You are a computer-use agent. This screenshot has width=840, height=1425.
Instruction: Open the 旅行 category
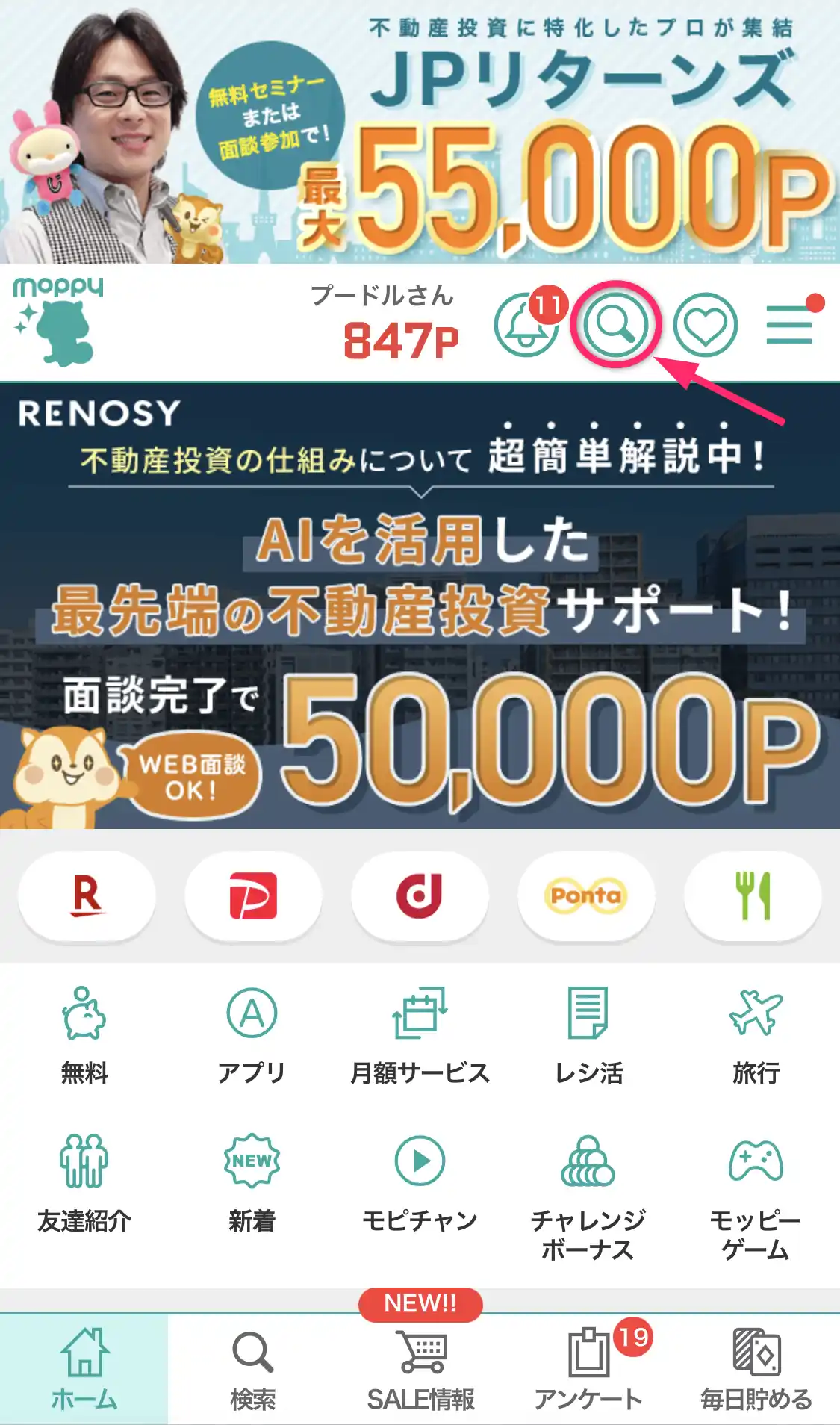pos(756,1034)
